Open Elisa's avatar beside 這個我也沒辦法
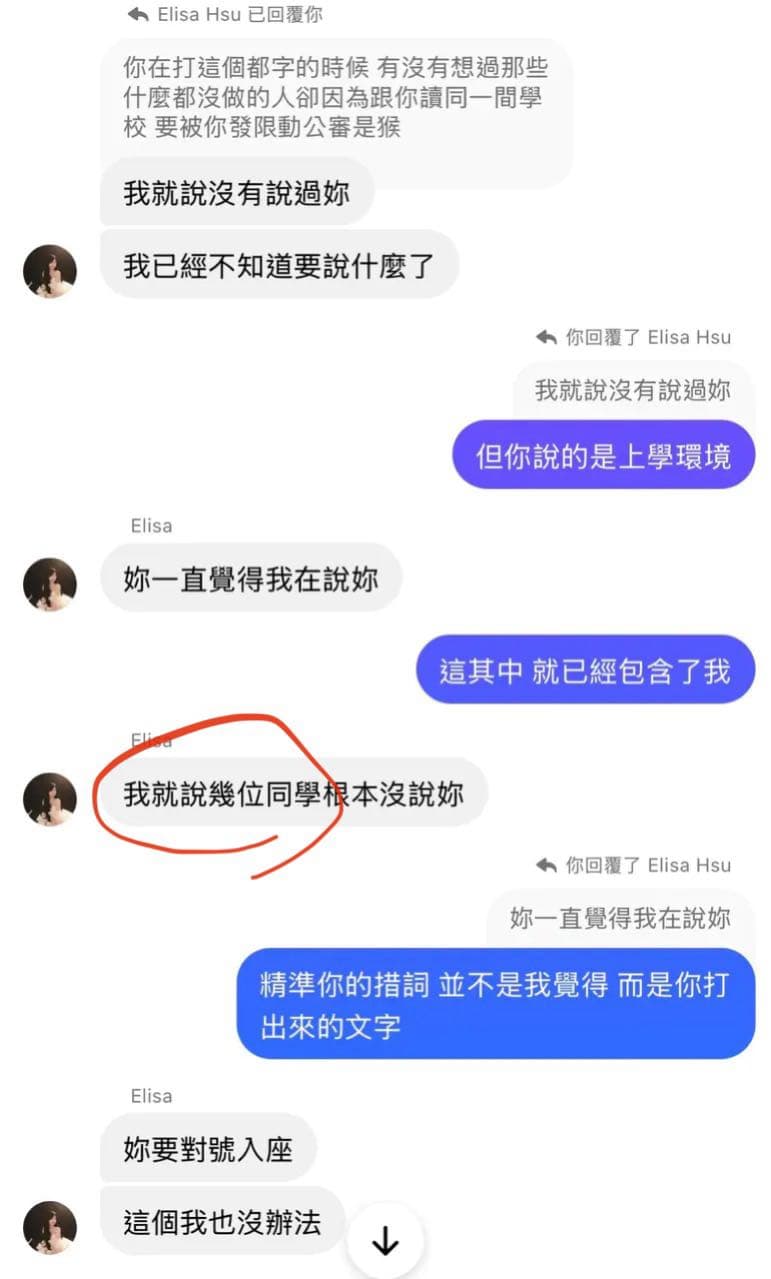771x1279 pixels. tap(50, 1227)
